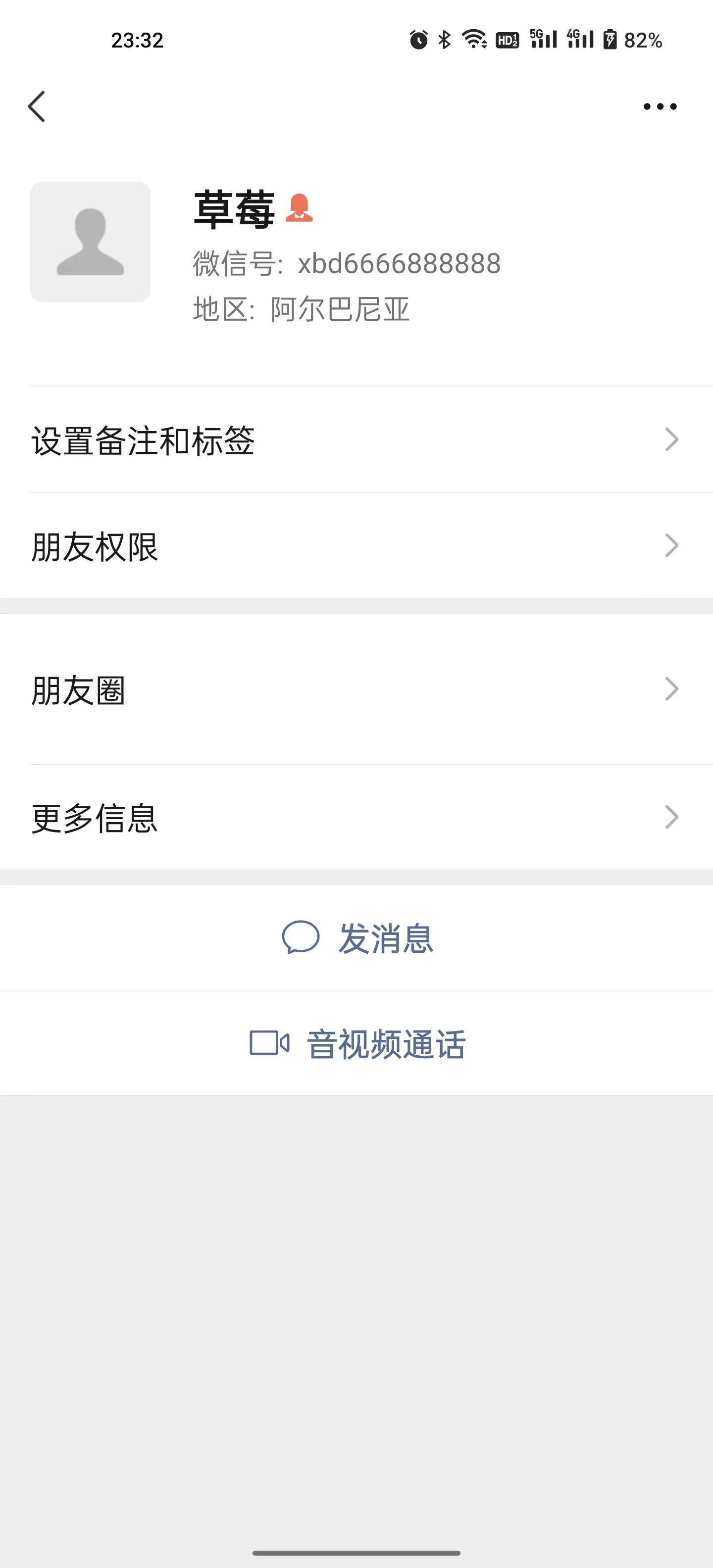Expand 设置备注和标签 via its chevron
The image size is (713, 1568).
pos(670,440)
